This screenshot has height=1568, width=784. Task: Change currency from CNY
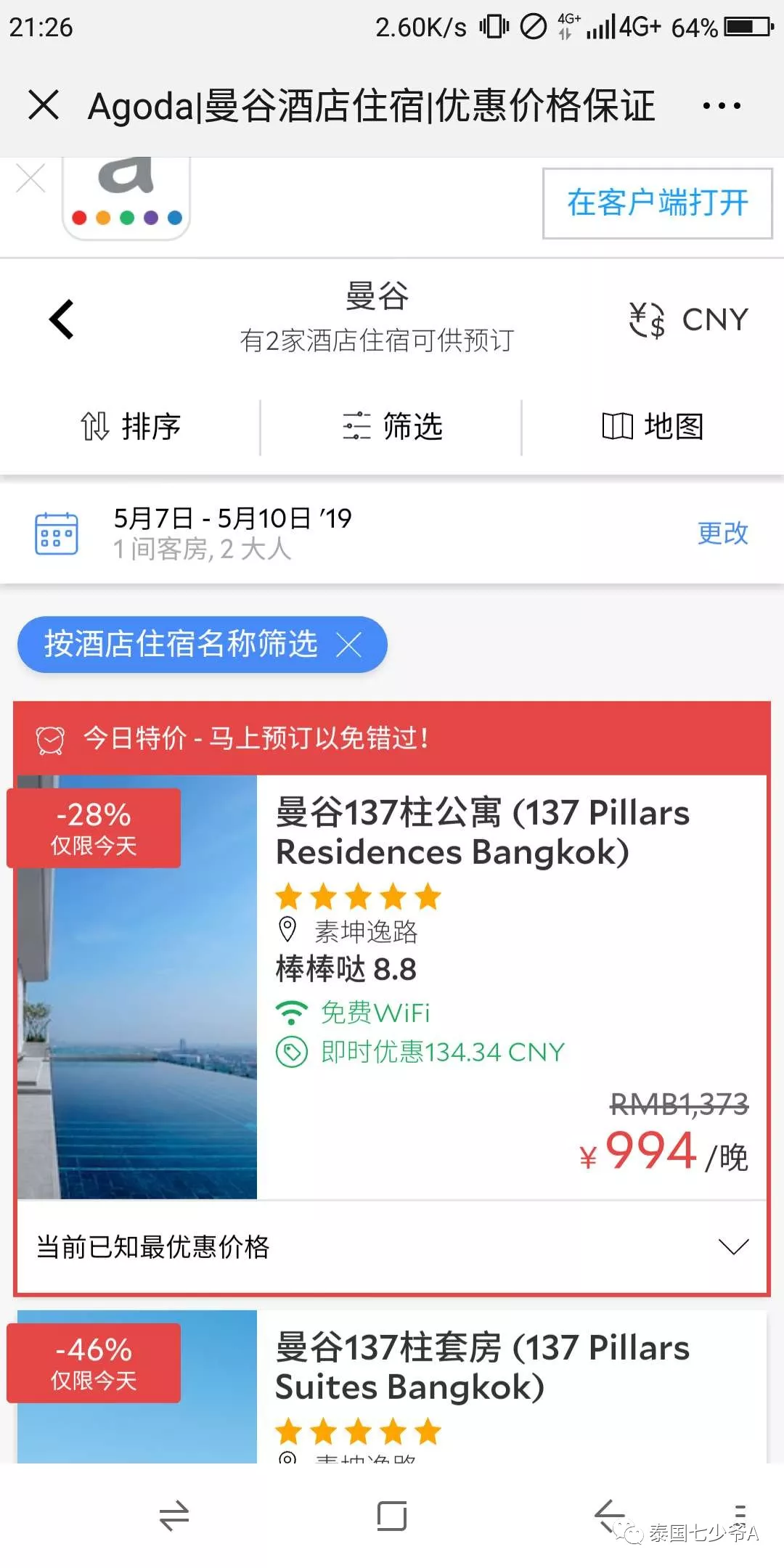(x=688, y=319)
